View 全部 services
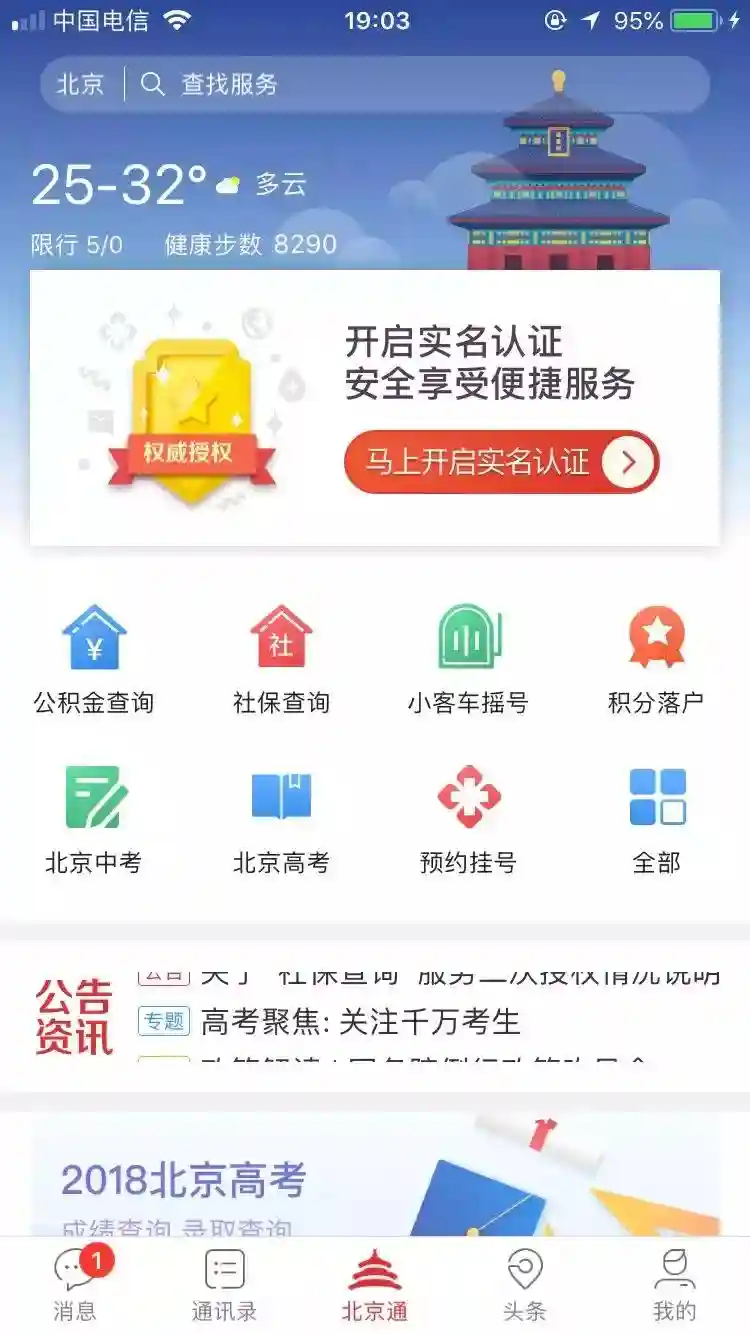750x1334 pixels. point(656,820)
